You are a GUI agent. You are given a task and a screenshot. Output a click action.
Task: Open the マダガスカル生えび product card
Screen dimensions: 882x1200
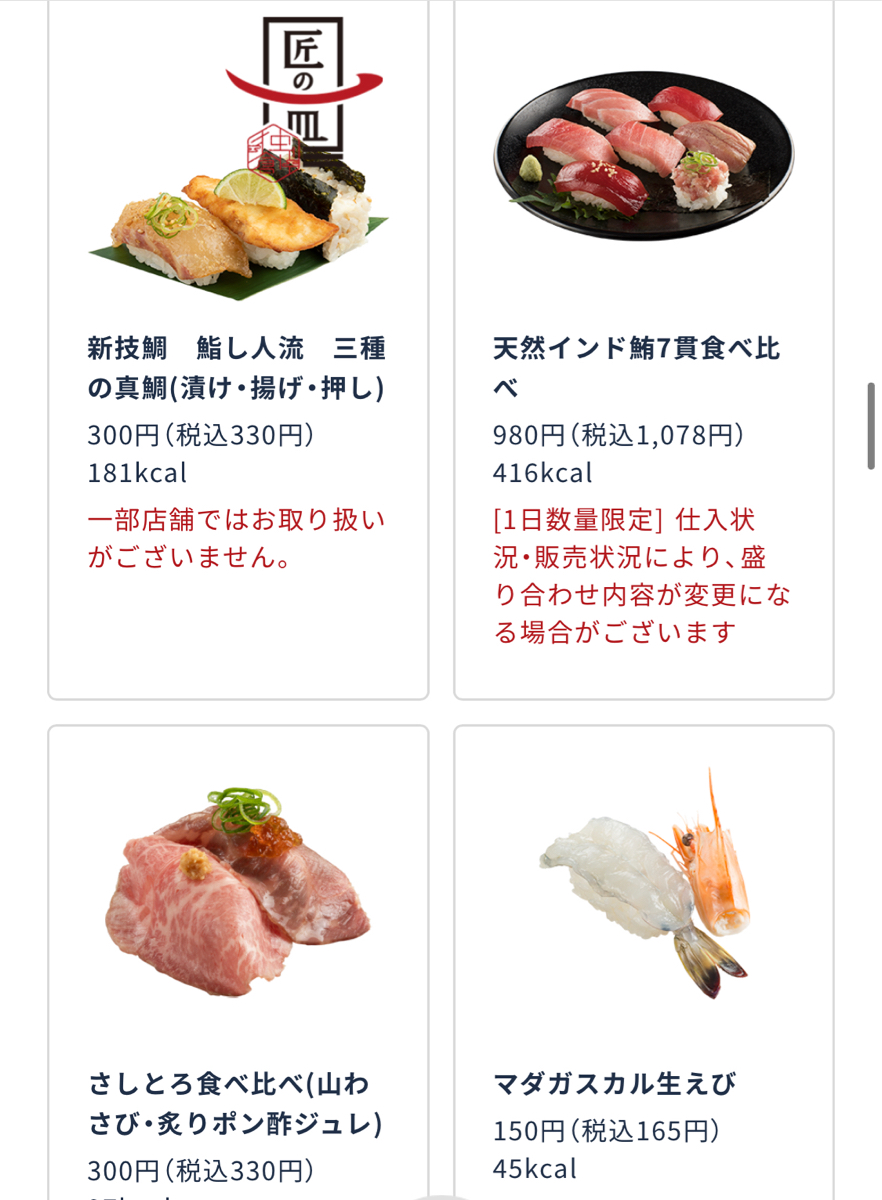[643, 960]
